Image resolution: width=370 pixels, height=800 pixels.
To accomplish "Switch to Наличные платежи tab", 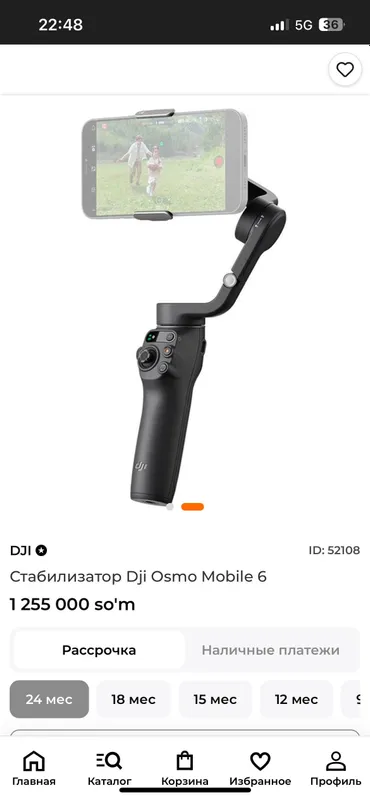I will (270, 650).
